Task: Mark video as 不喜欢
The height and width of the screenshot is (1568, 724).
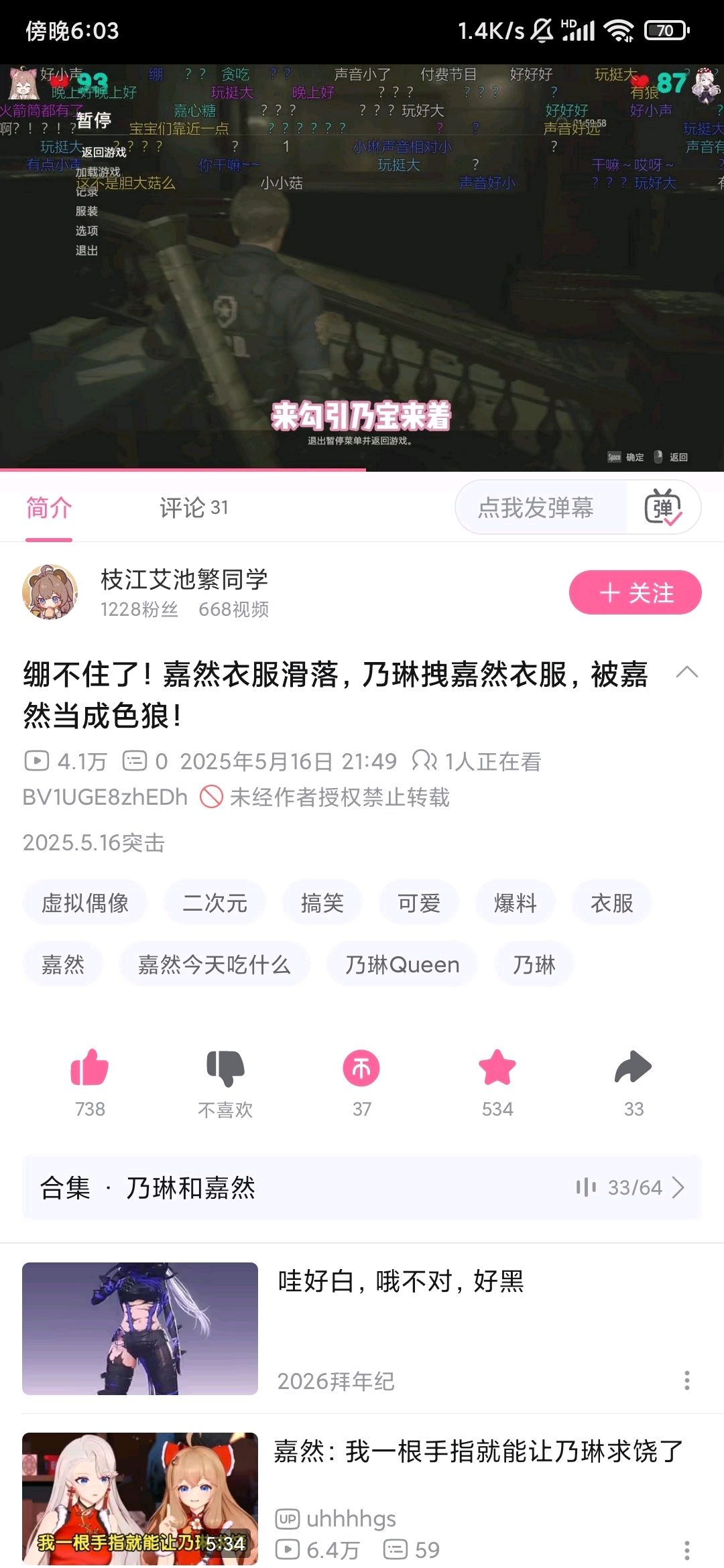Action: pos(225,1082)
